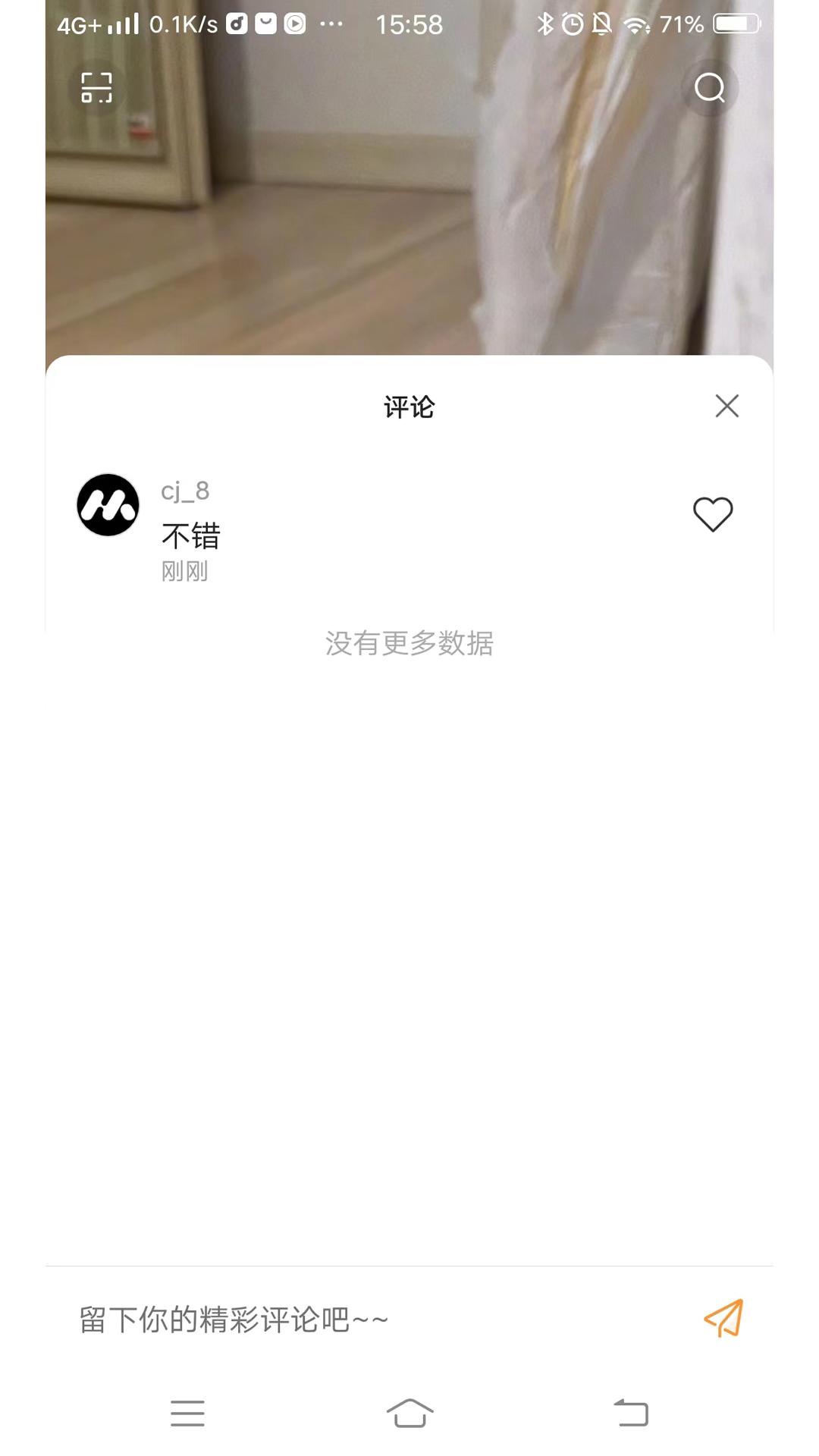This screenshot has height=1456, width=819.
Task: Select the 评论 panel title
Action: pyautogui.click(x=409, y=406)
